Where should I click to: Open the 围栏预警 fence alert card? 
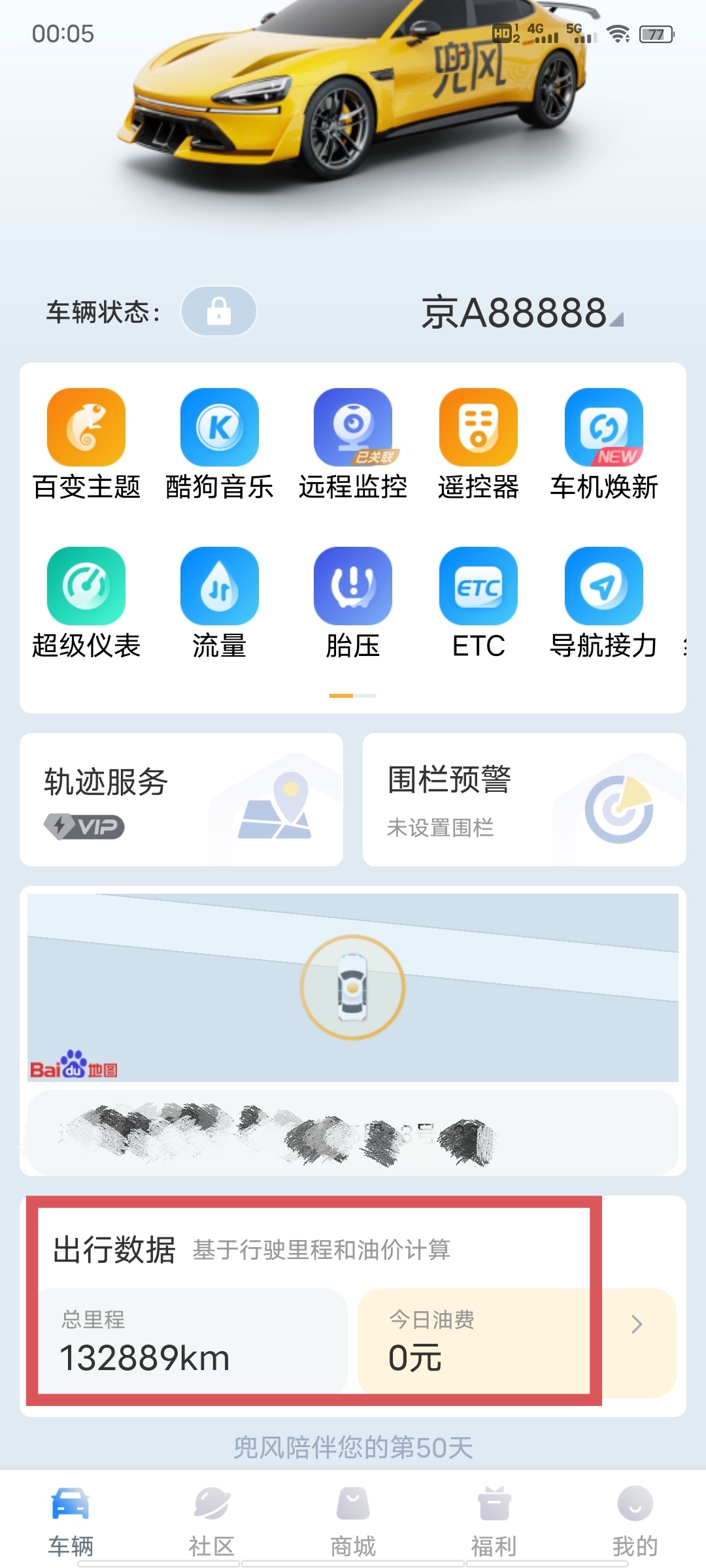point(524,800)
